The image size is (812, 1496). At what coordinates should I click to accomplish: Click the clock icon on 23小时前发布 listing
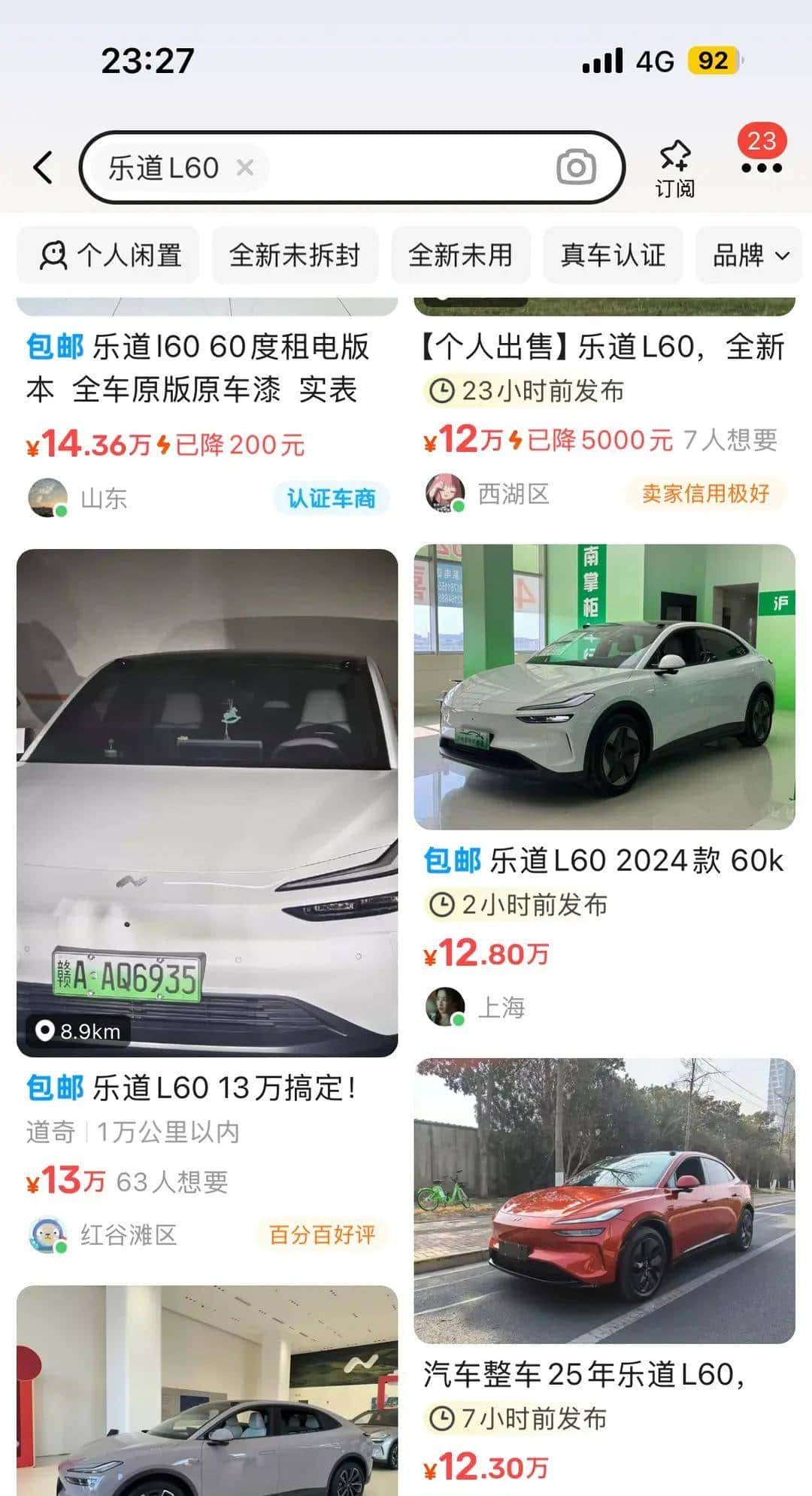443,391
